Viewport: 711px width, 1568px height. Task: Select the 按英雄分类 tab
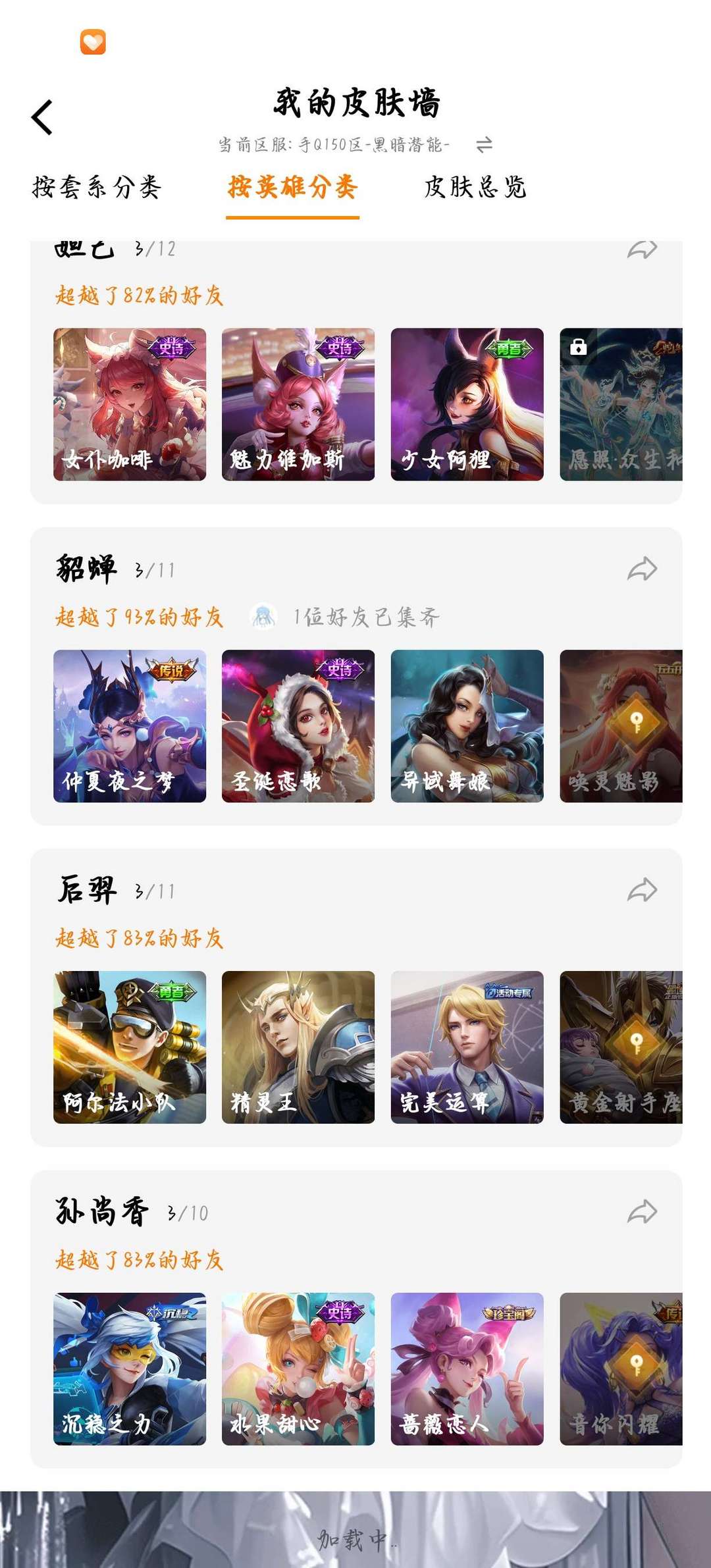click(294, 188)
